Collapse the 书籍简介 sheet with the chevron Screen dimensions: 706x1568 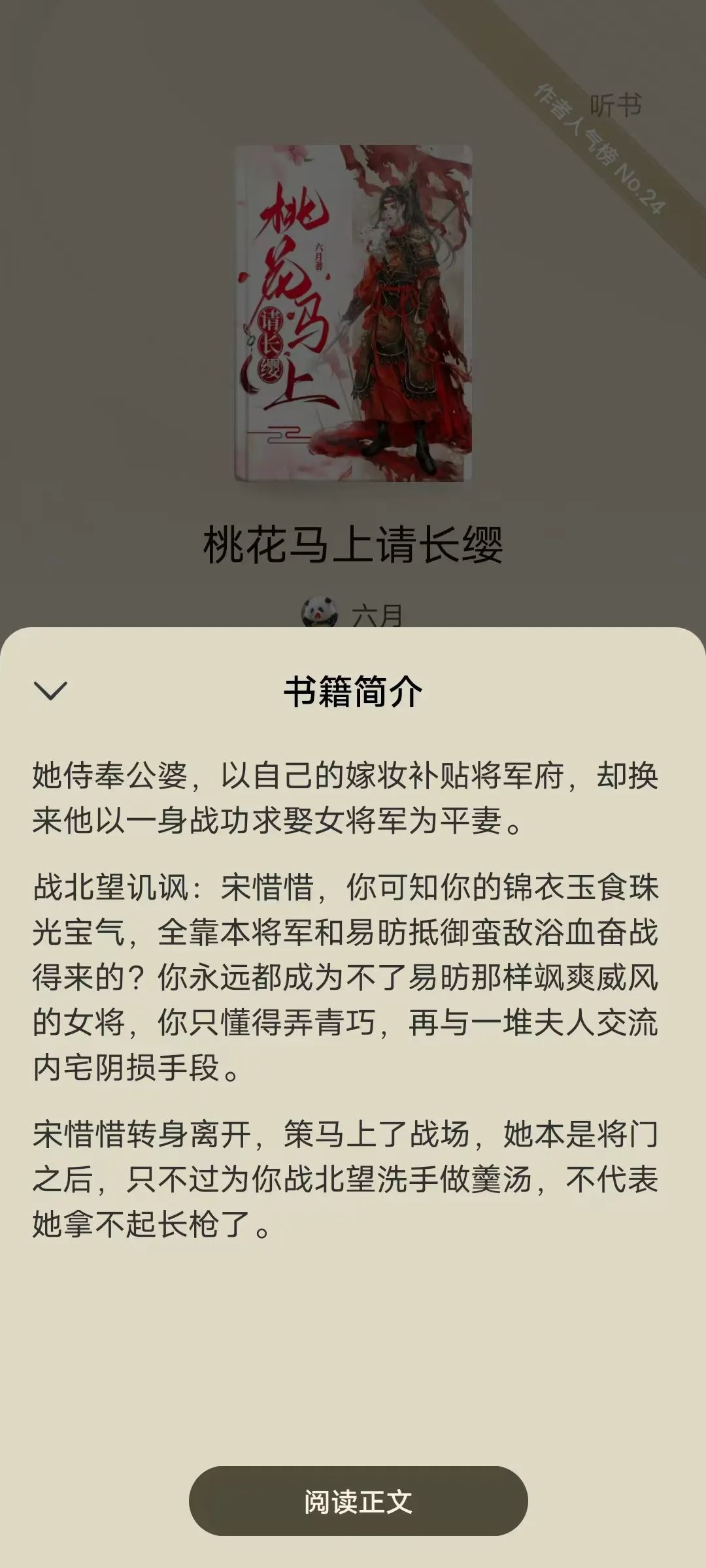(x=50, y=691)
